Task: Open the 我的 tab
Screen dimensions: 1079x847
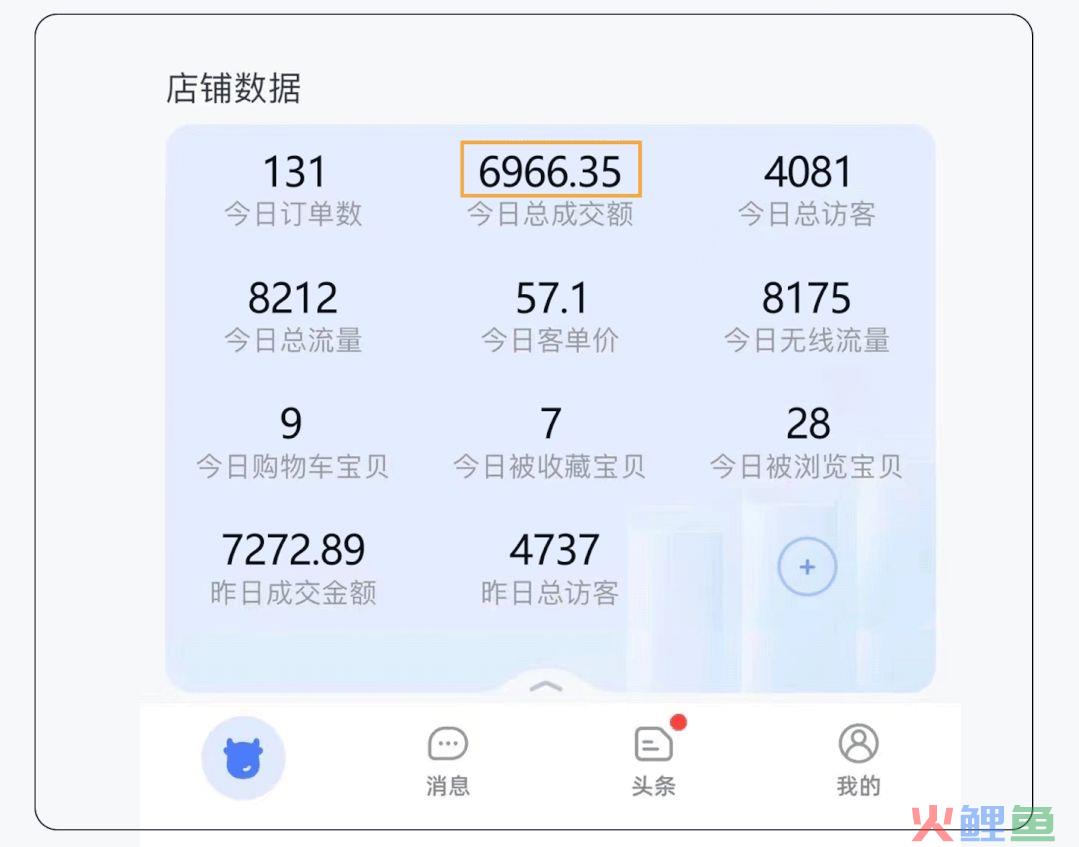Action: 858,760
